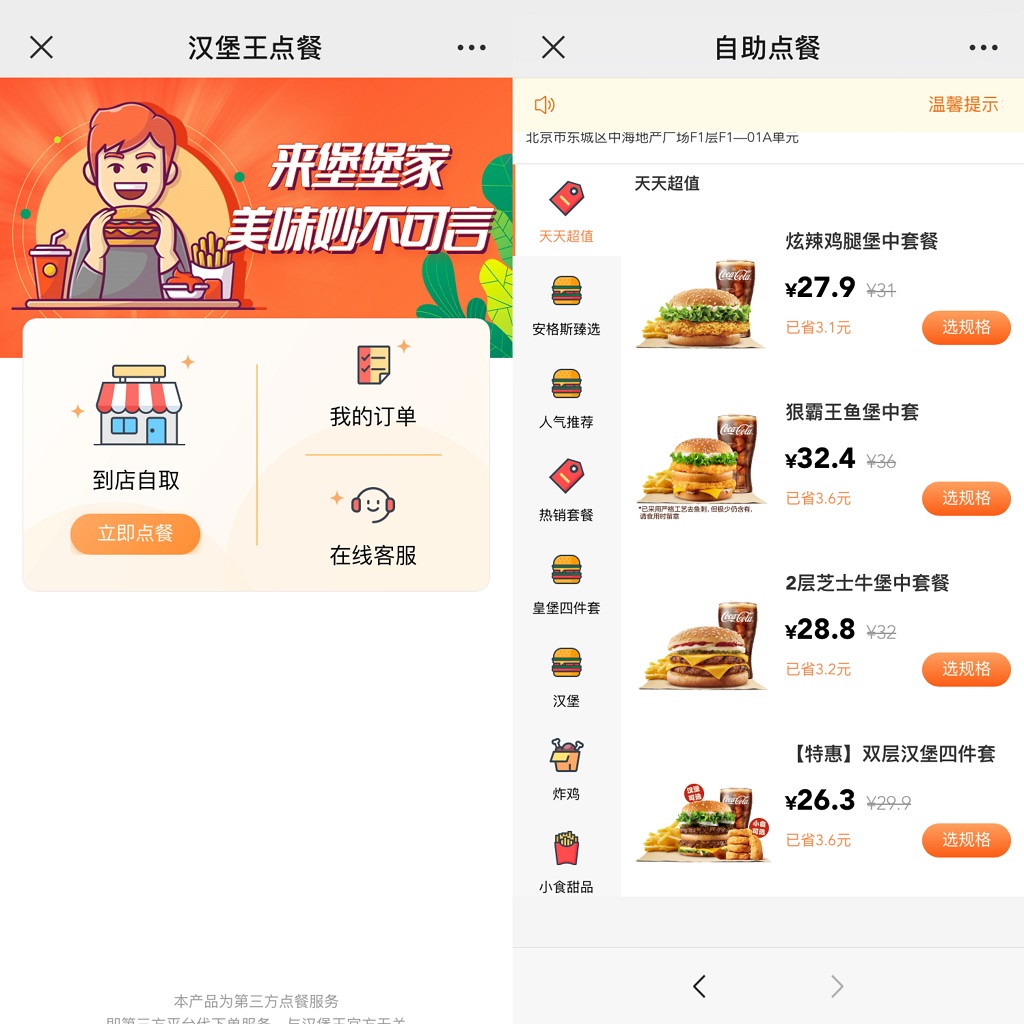The width and height of the screenshot is (1024, 1024).
Task: Go back with the bottom left arrow
Action: 699,987
